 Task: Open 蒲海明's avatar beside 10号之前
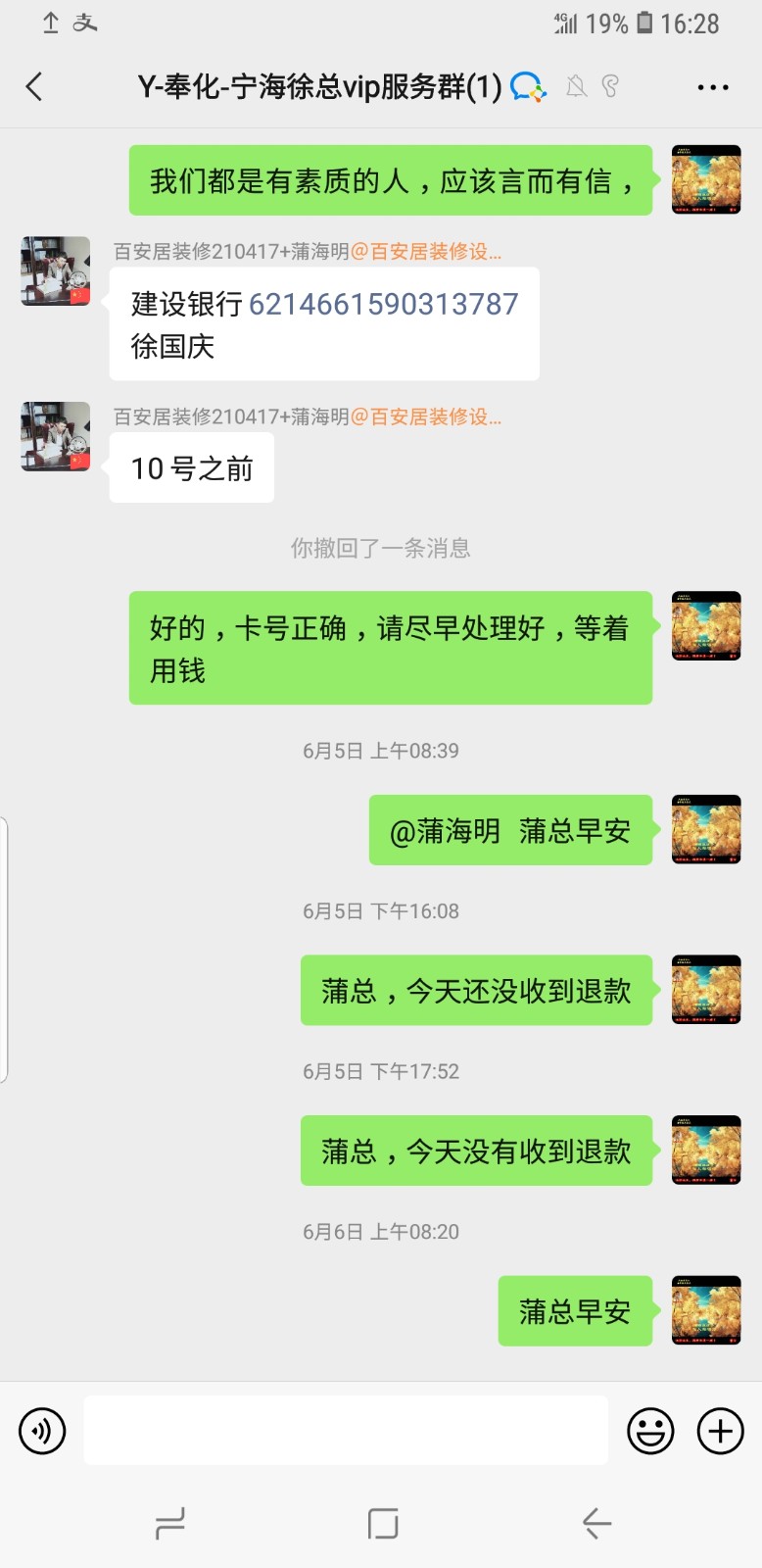[x=56, y=436]
